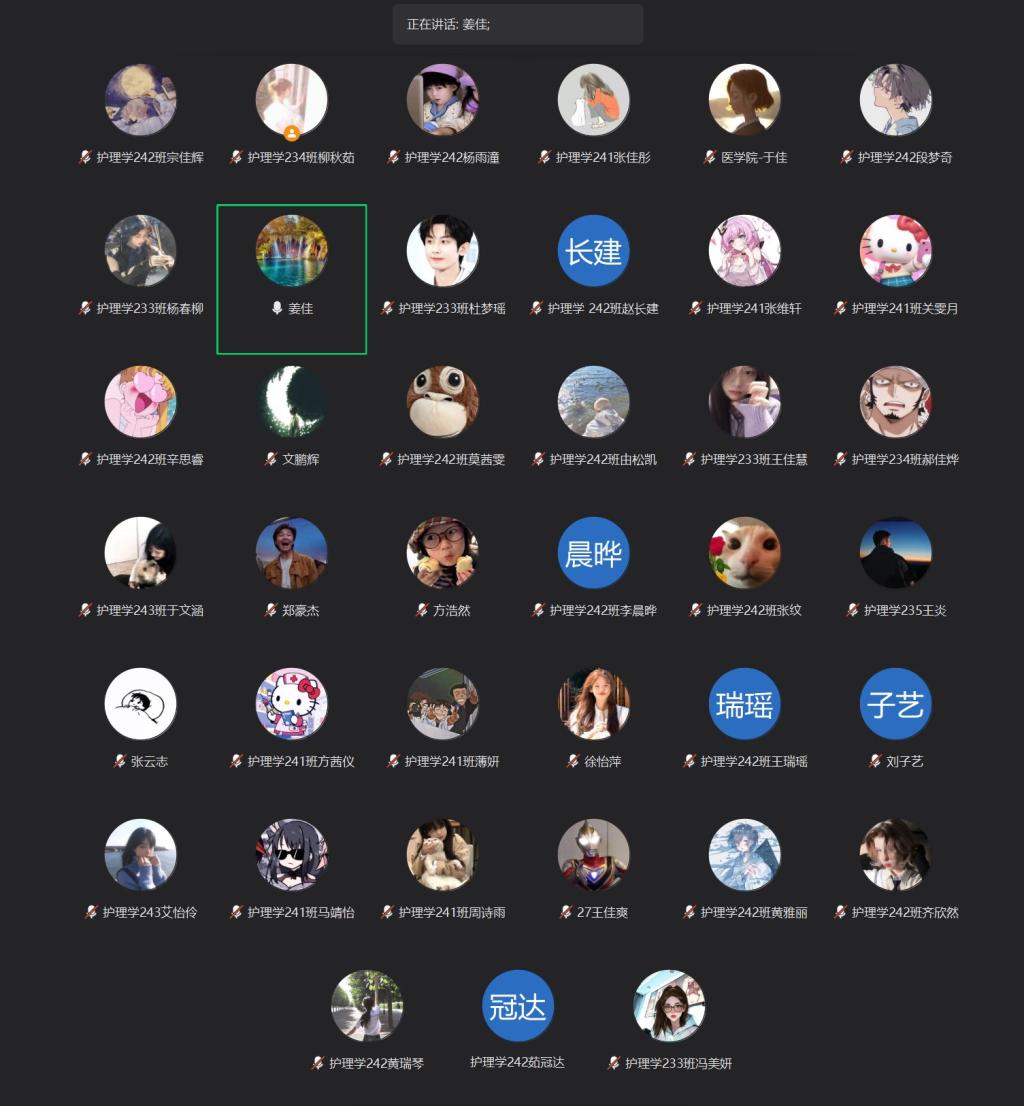Select participant 27王佳爽

point(594,855)
